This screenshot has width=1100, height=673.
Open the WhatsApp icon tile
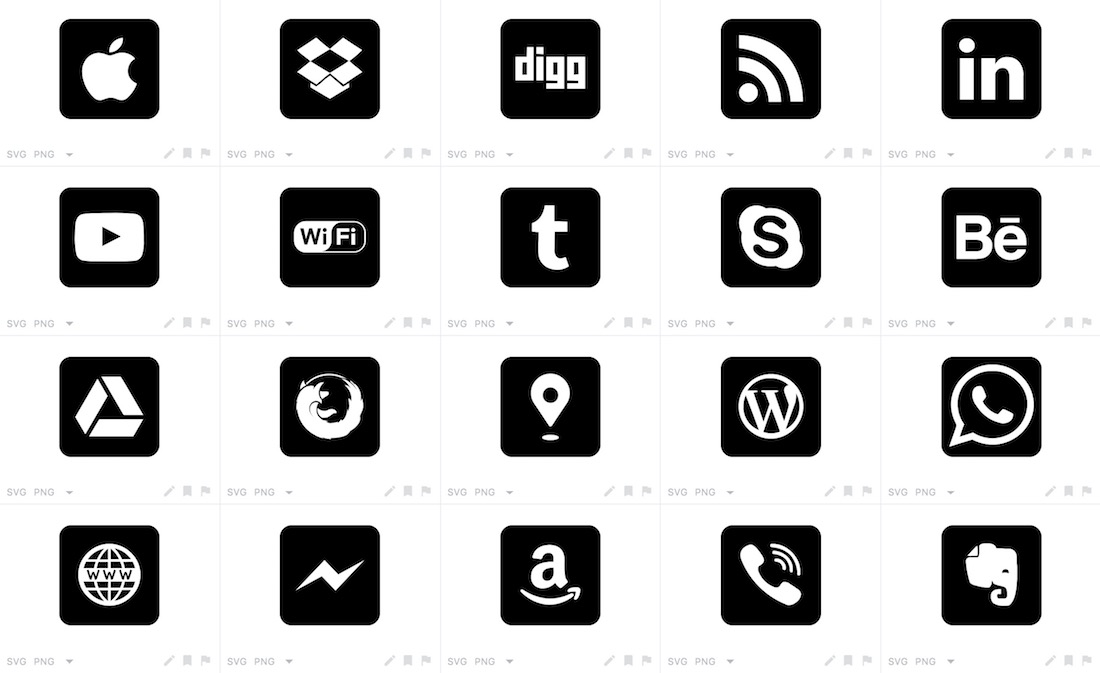click(x=991, y=406)
